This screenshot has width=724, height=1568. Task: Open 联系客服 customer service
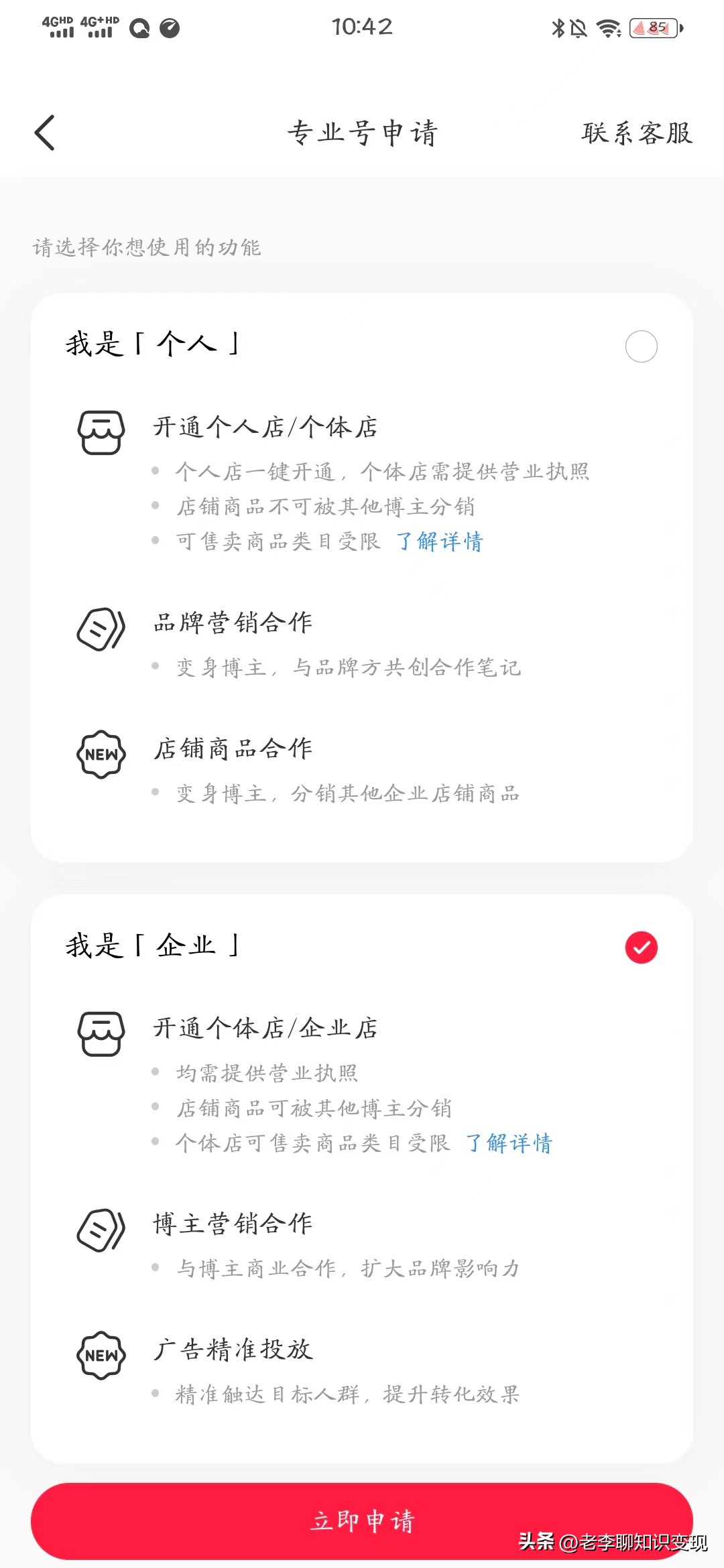[x=636, y=133]
